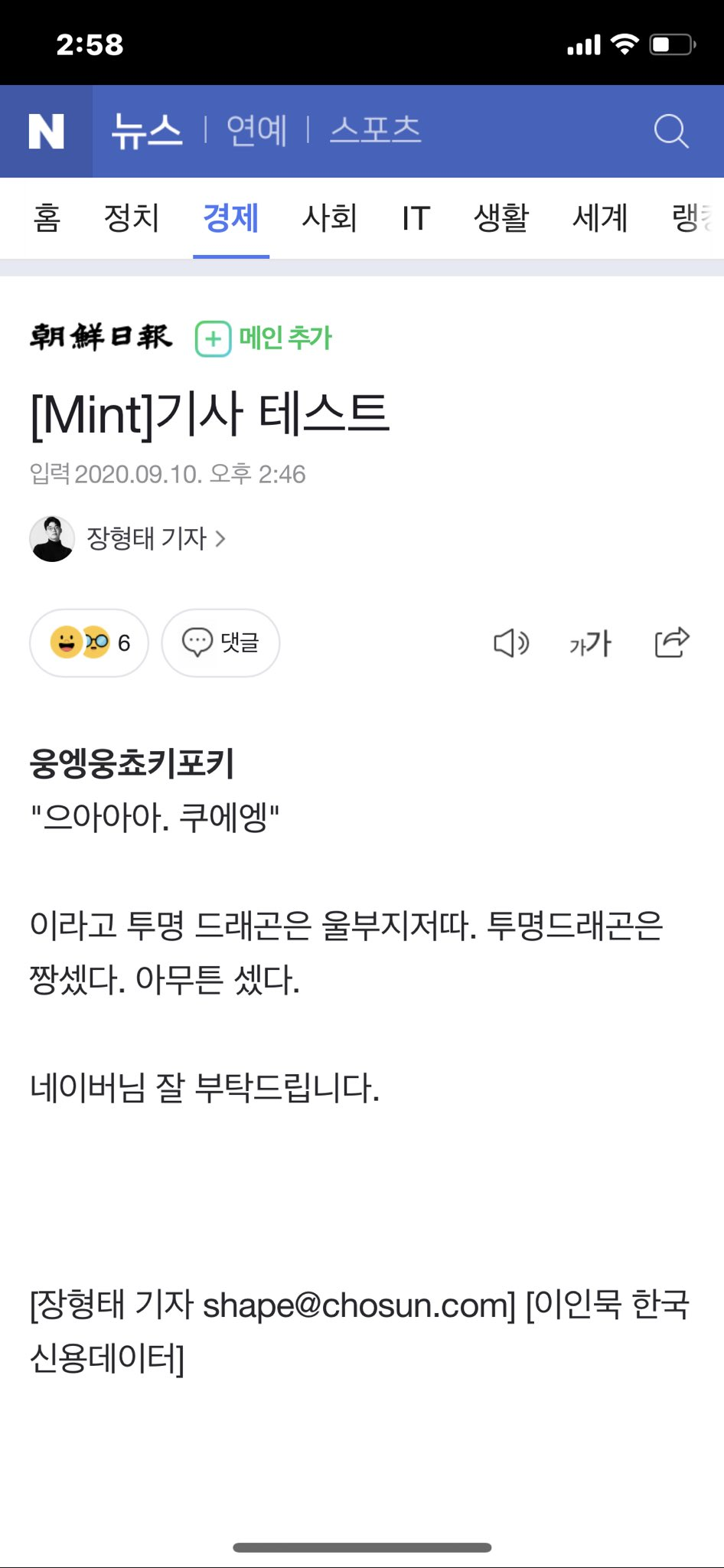
Task: Switch to the 생활 tab
Action: [x=501, y=218]
